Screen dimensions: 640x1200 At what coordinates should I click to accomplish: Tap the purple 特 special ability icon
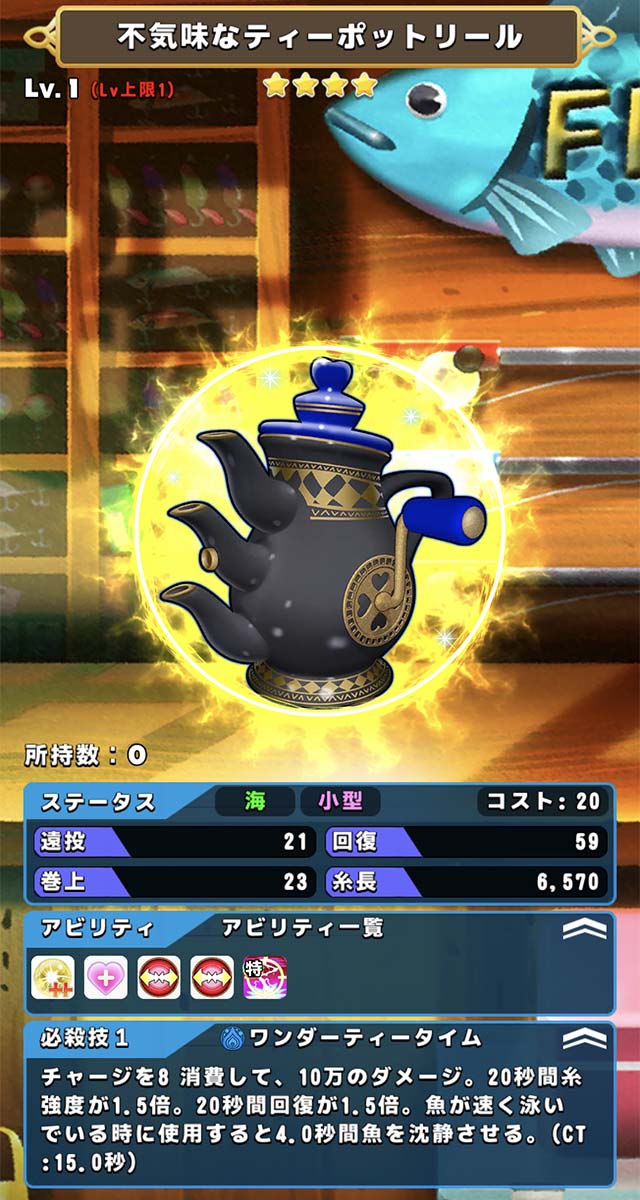(265, 978)
